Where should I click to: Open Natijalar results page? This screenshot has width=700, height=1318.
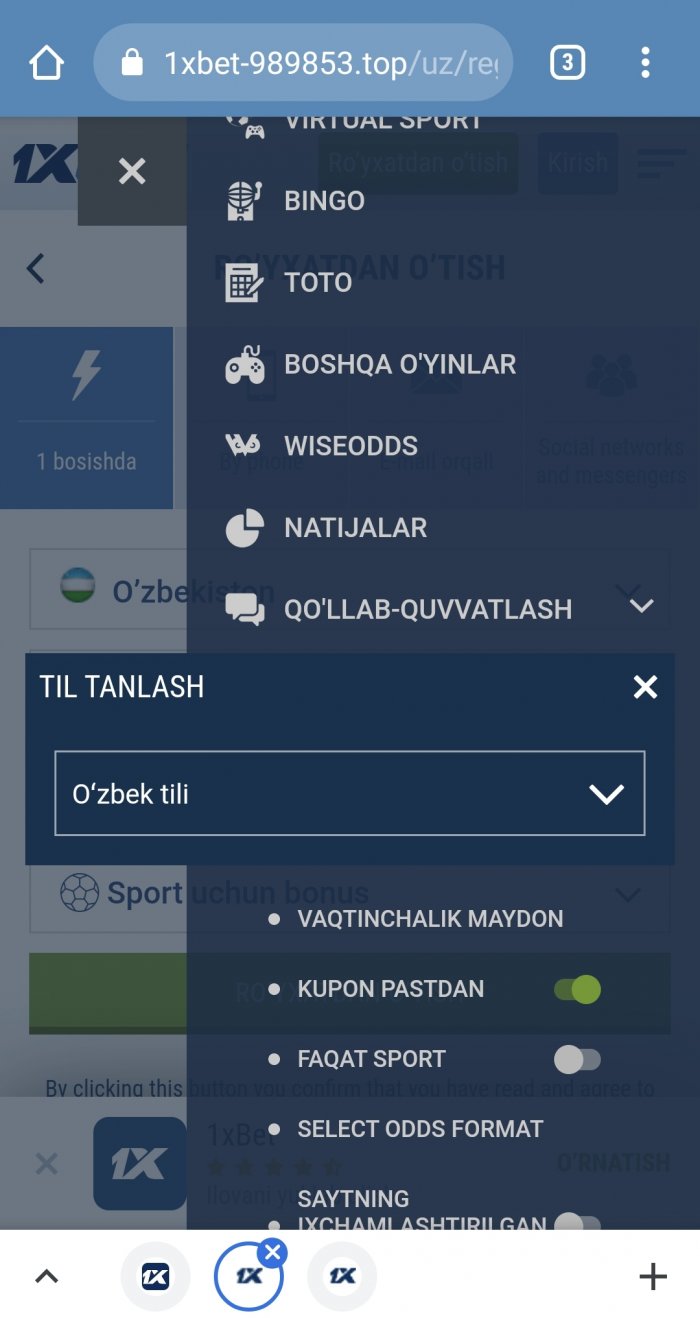point(355,528)
